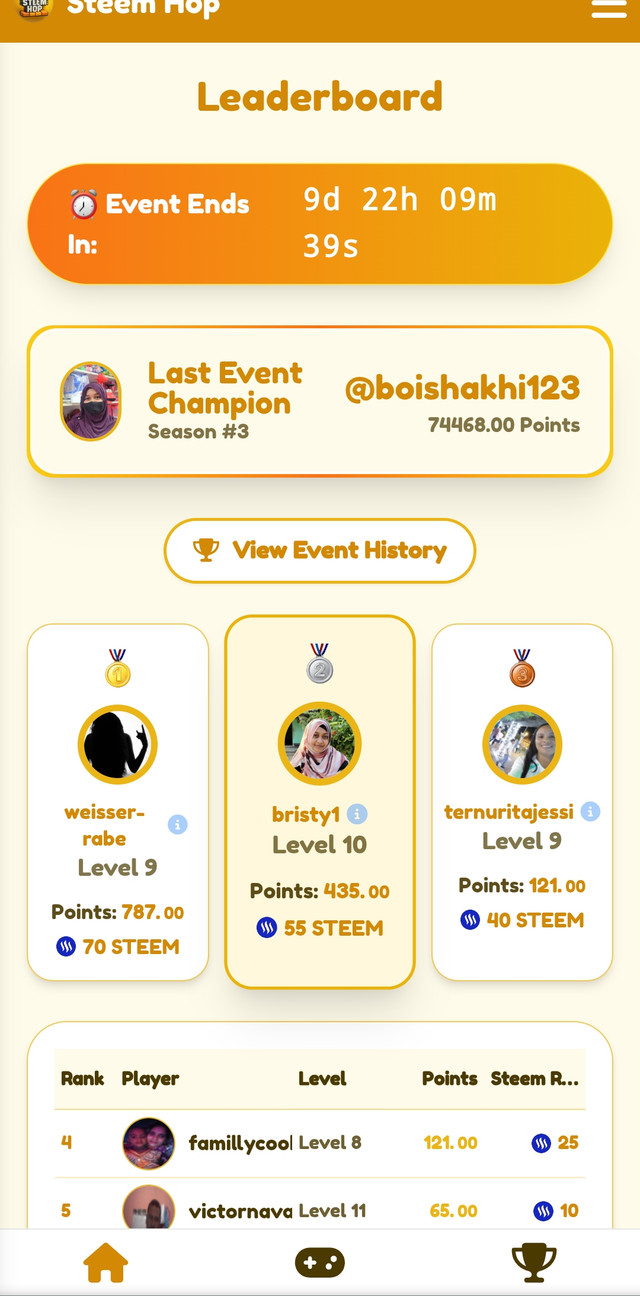Switch to the game controller tab
This screenshot has width=640, height=1296.
tap(320, 1262)
